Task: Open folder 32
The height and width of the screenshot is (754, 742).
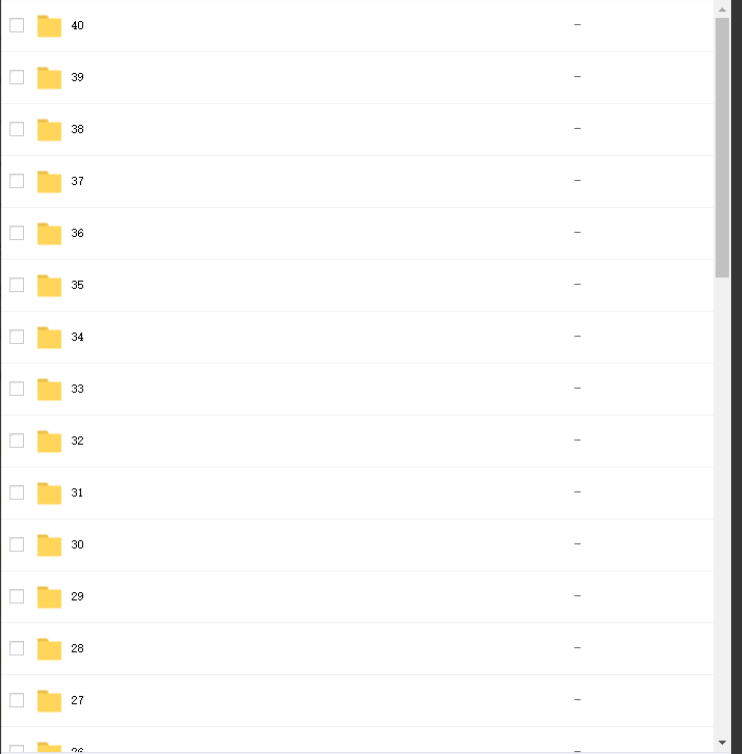Action: click(77, 442)
